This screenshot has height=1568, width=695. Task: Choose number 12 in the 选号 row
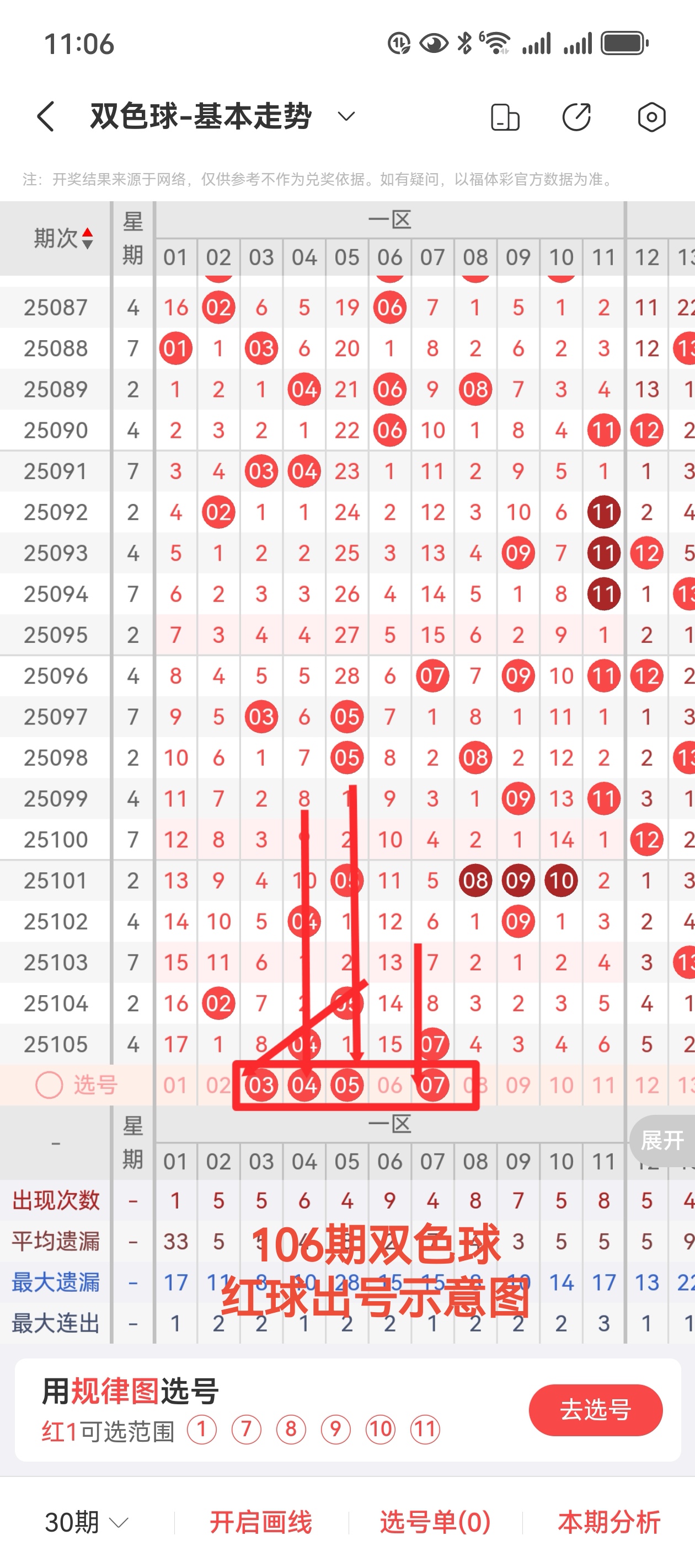tap(646, 1084)
